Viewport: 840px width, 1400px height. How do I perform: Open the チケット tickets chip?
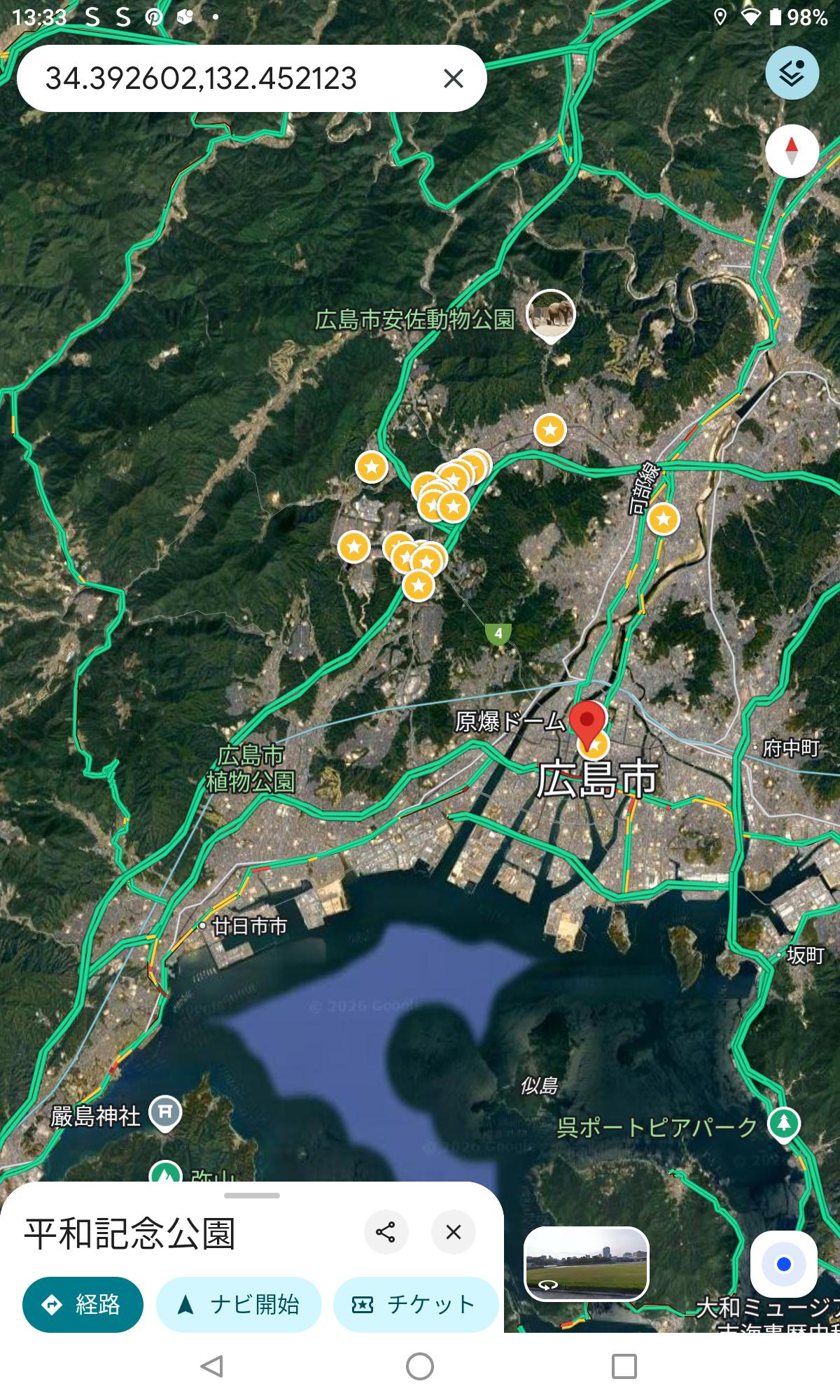[x=415, y=1305]
